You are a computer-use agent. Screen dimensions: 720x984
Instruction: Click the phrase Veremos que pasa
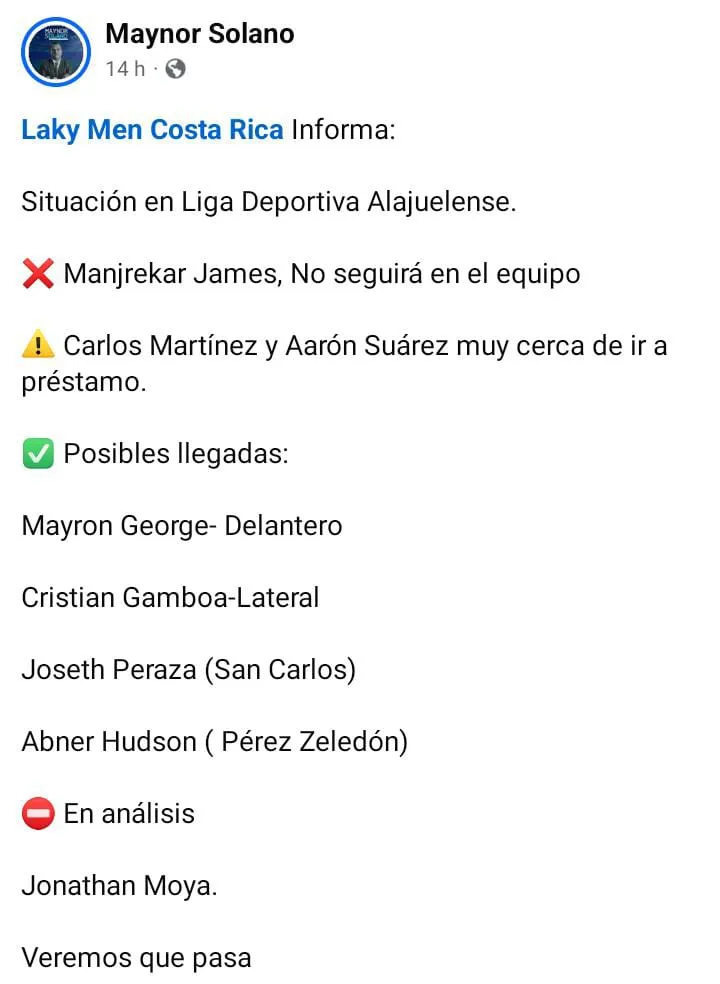136,957
